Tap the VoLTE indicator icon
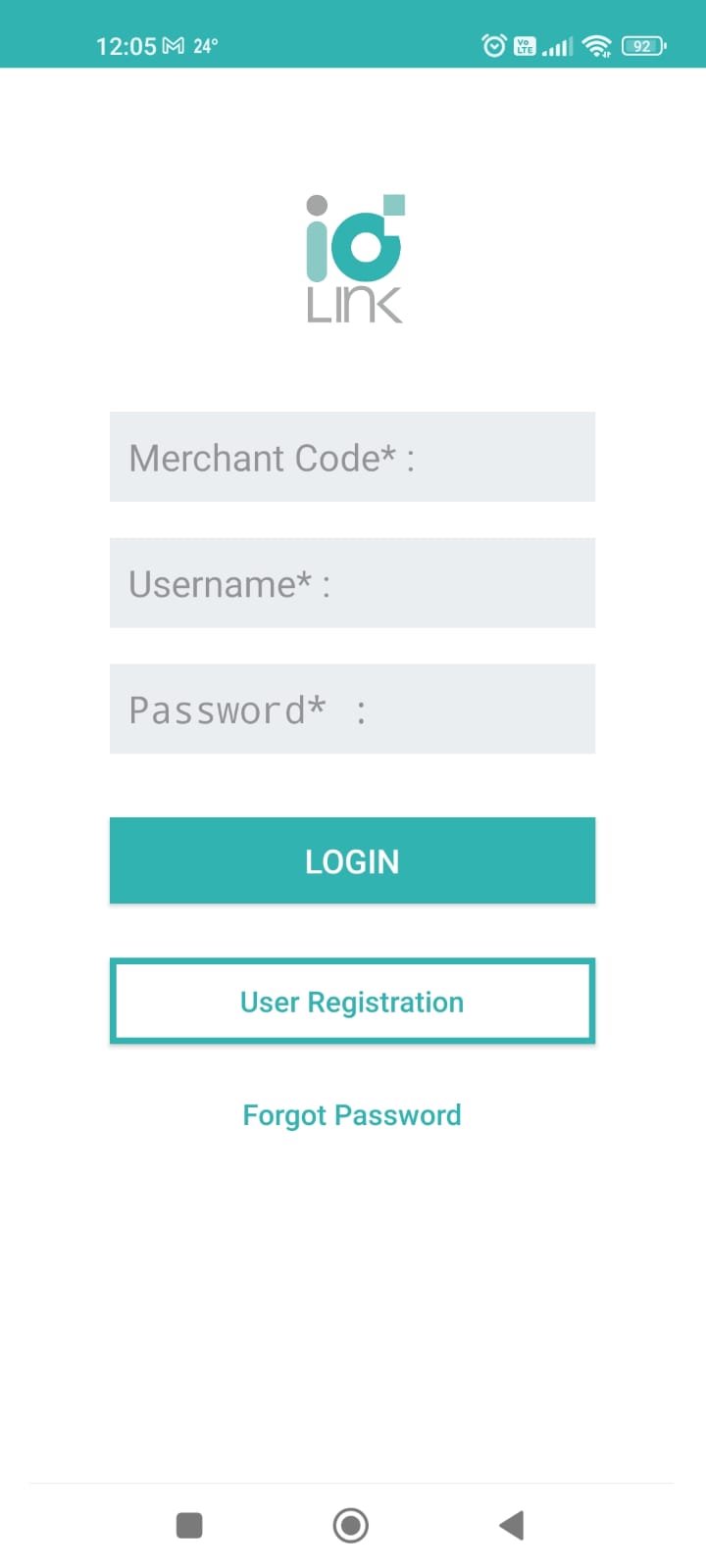 [526, 44]
